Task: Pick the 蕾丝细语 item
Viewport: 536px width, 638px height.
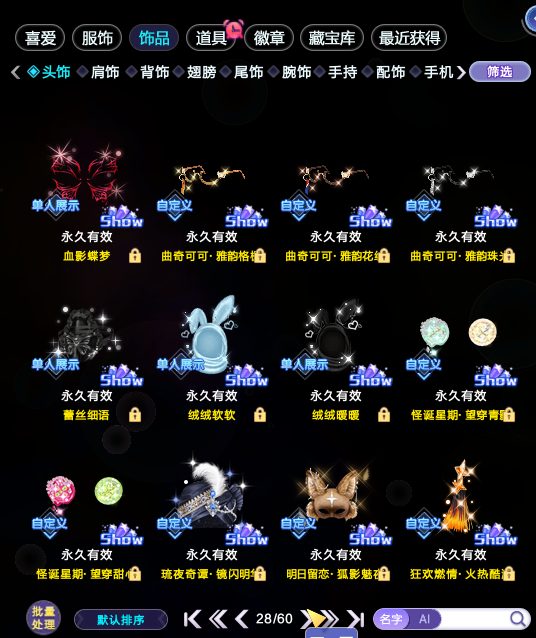Action: pos(87,360)
